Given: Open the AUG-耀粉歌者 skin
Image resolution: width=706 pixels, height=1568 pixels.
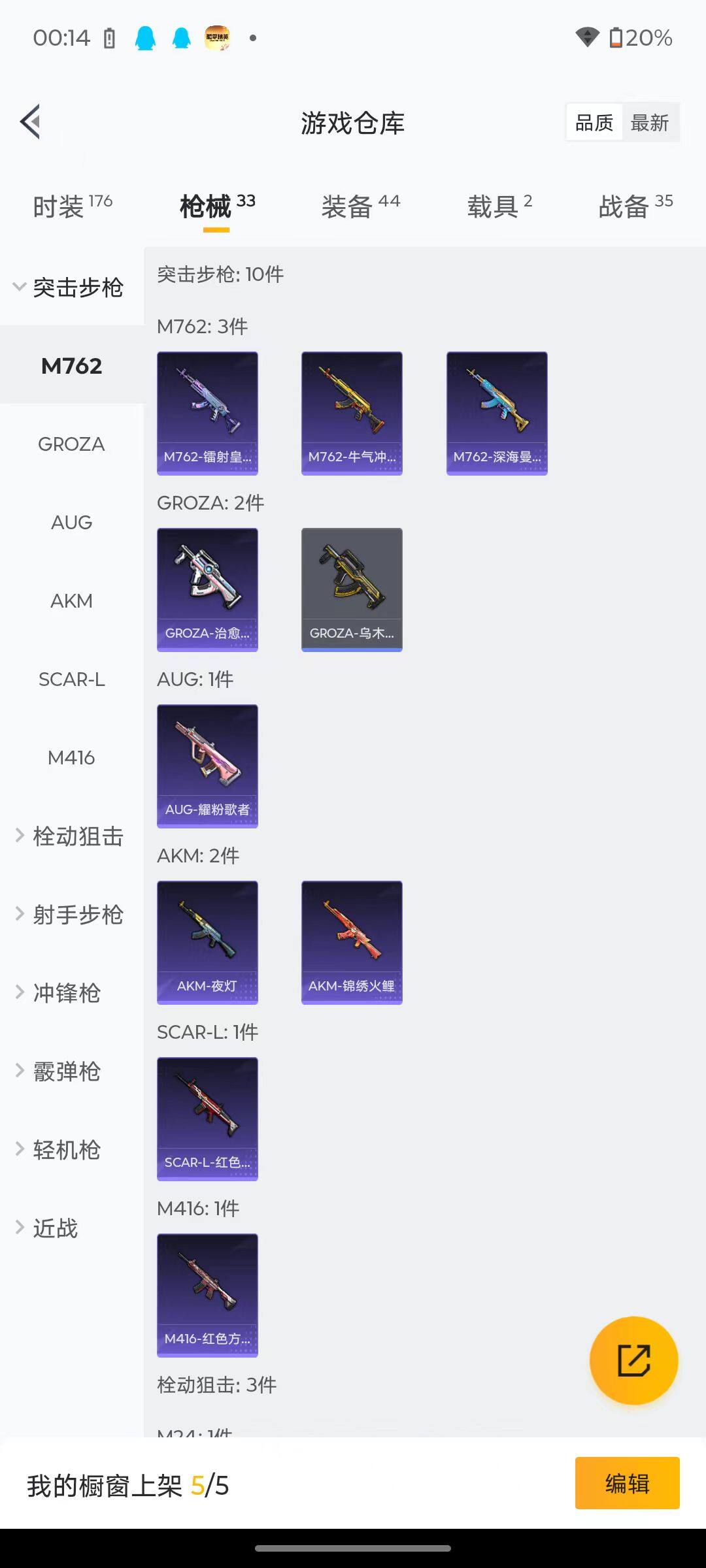Looking at the screenshot, I should tap(207, 766).
